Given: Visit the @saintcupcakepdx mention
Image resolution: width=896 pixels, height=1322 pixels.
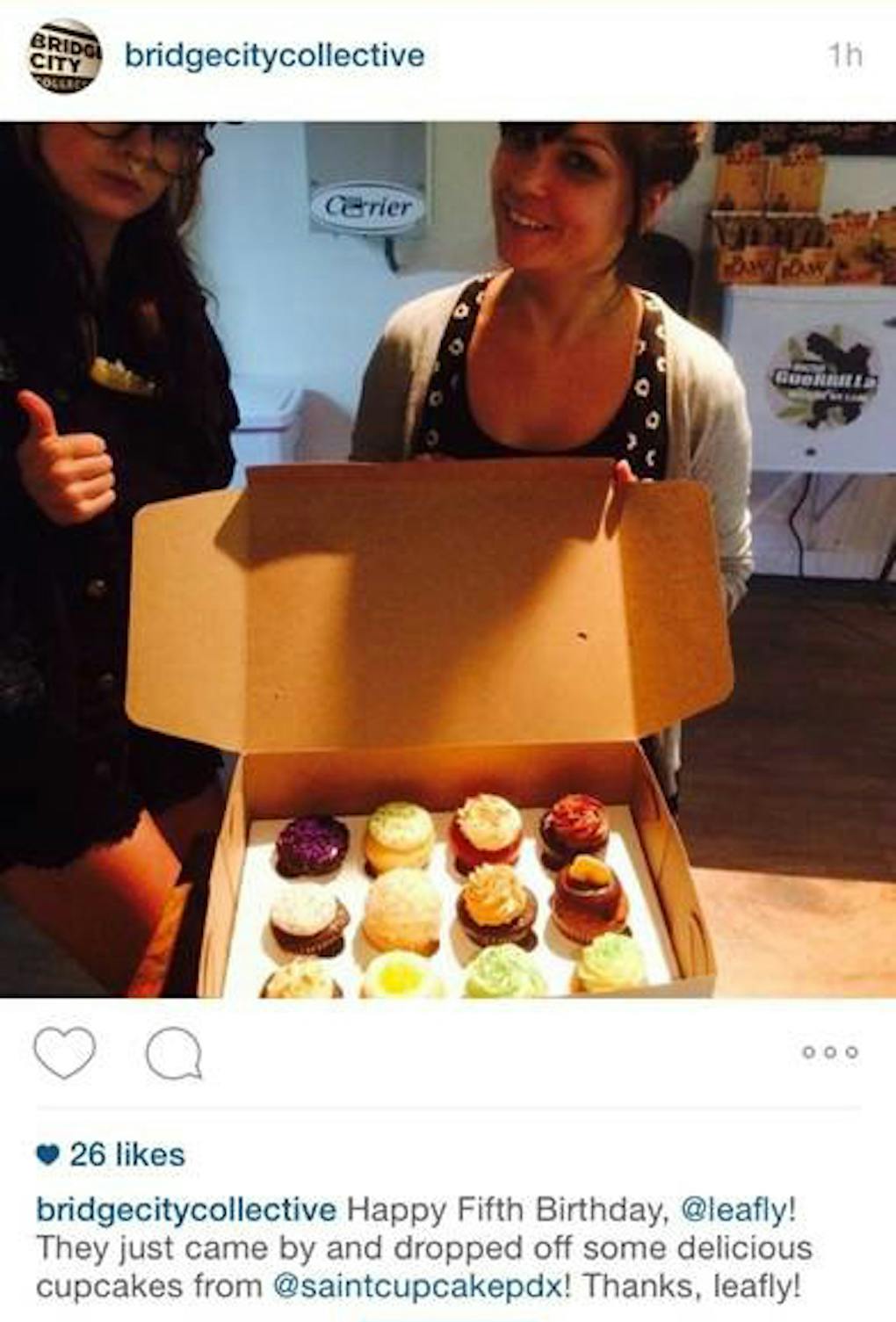Looking at the screenshot, I should tap(415, 1287).
